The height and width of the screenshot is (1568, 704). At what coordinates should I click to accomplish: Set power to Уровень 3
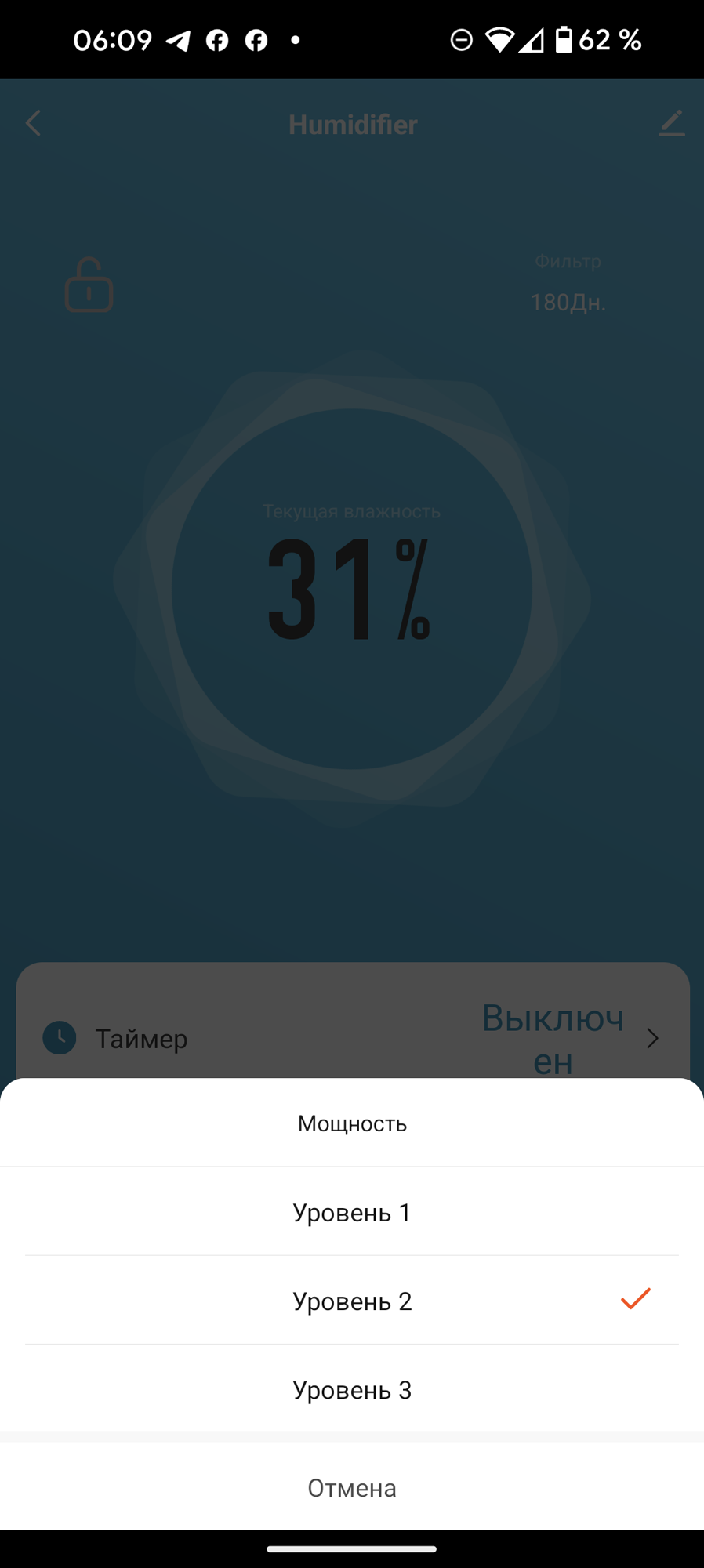pyautogui.click(x=352, y=1389)
